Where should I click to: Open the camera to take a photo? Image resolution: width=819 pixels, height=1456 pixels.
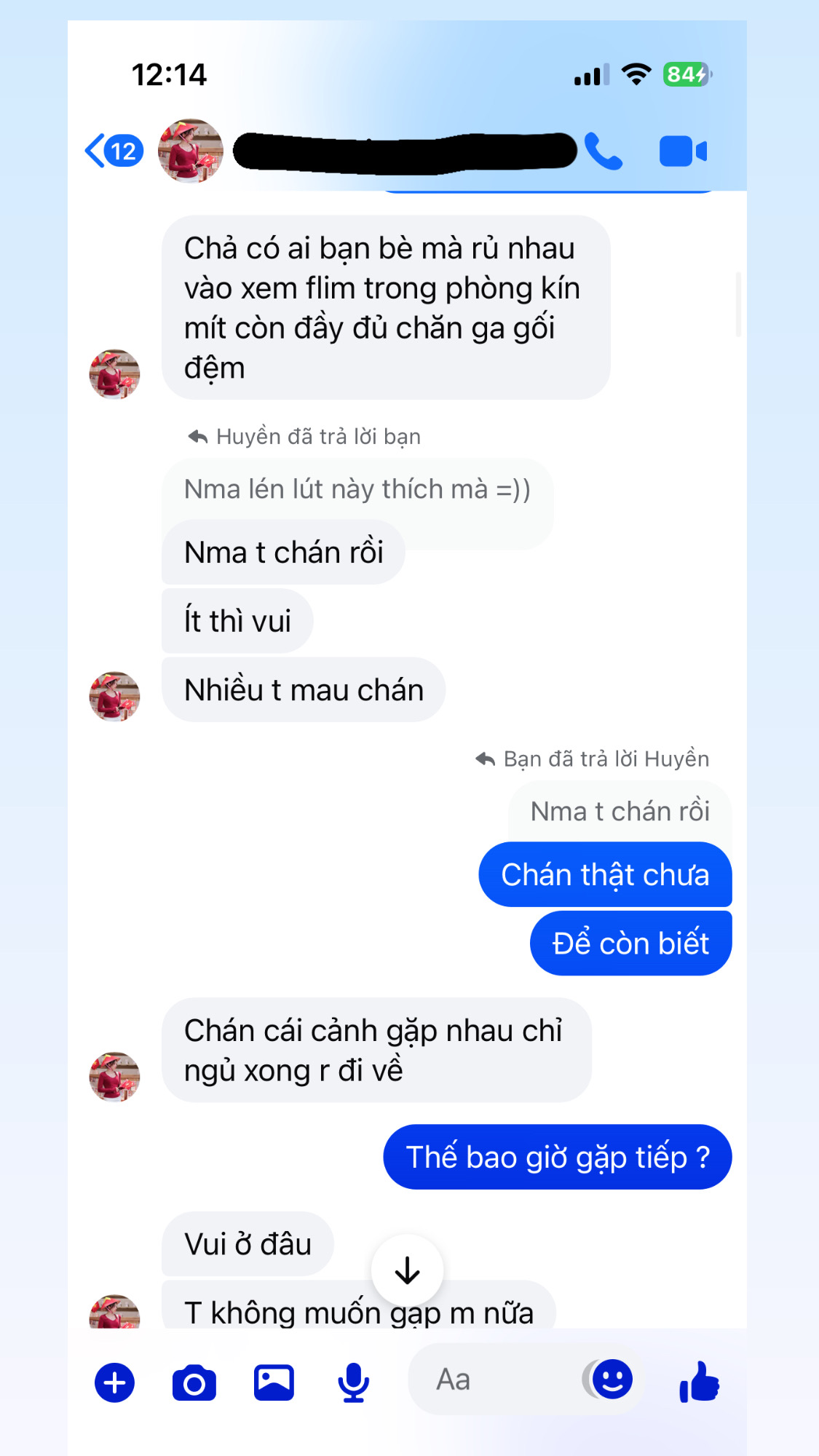click(194, 1382)
